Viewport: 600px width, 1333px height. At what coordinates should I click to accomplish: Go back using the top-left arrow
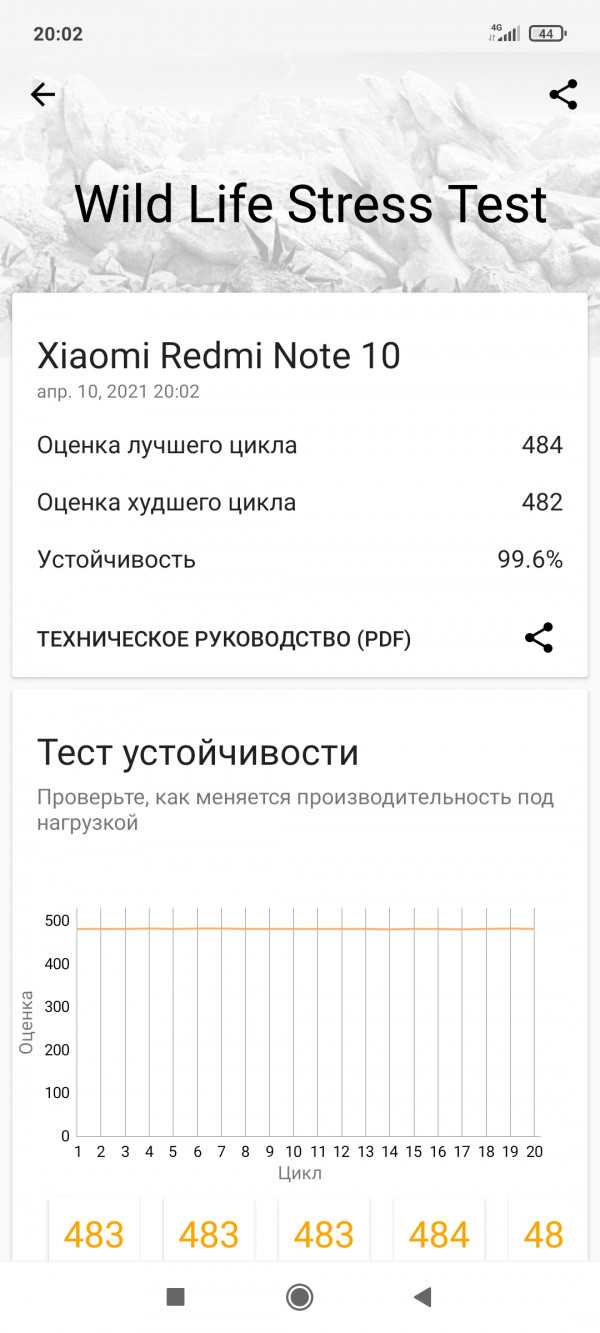[42, 95]
